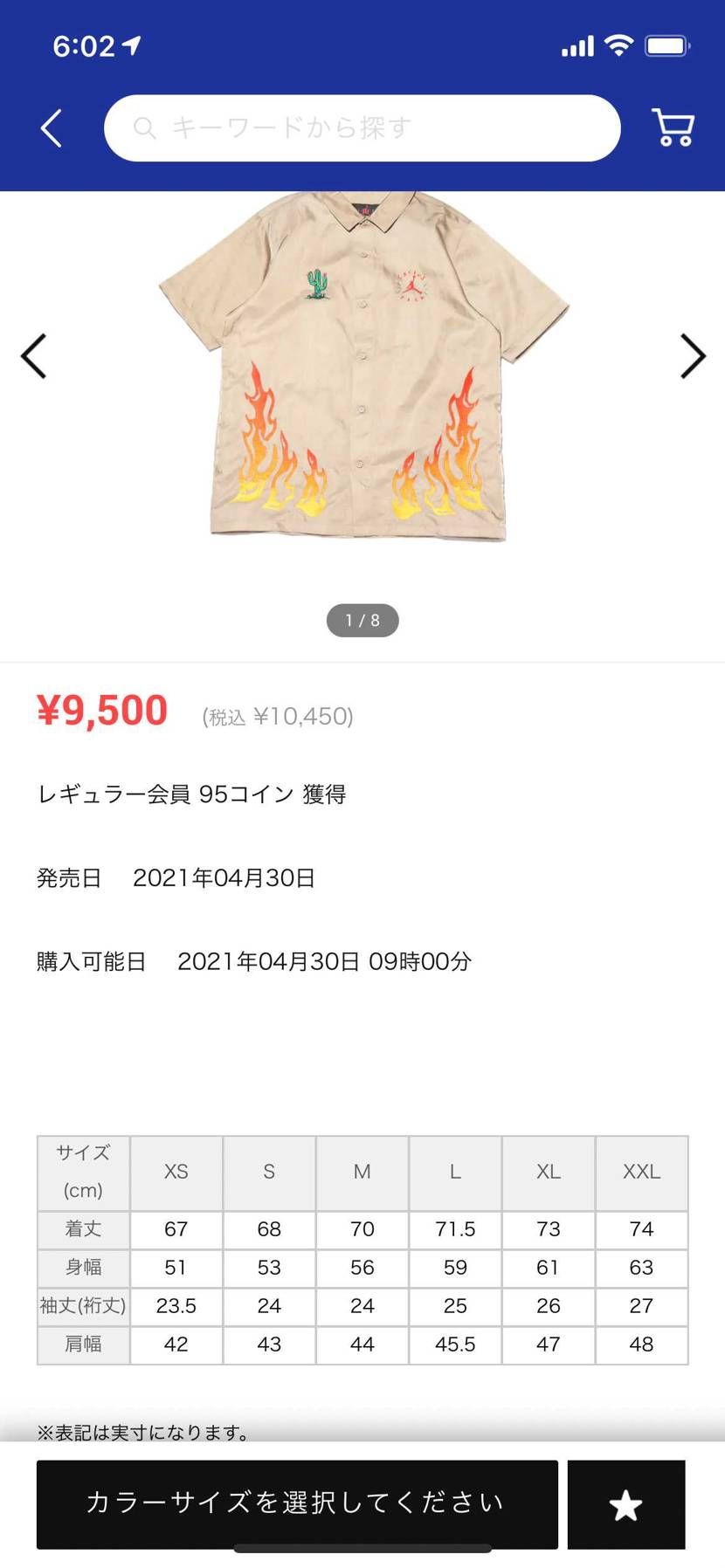Screen dimensions: 725x1568
Task: Toggle the item as a favorite
Action: click(625, 1504)
